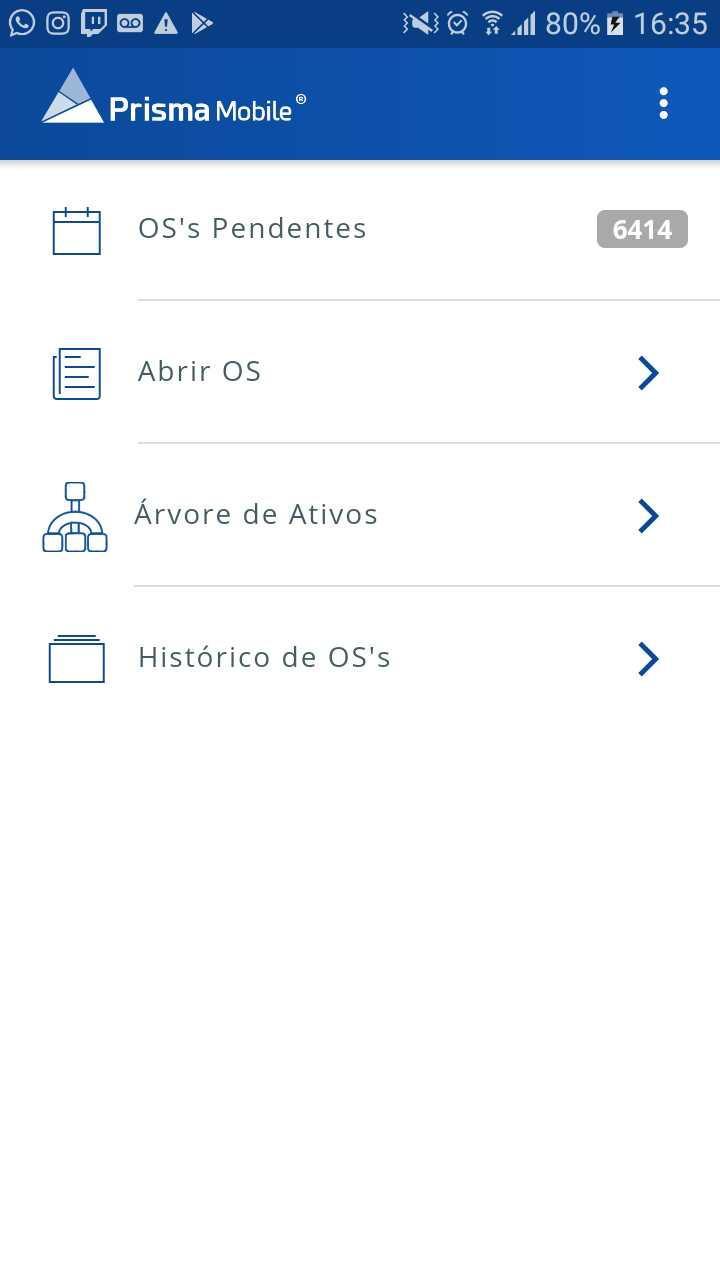Open OS's Pendentes list
The width and height of the screenshot is (720, 1280).
360,229
